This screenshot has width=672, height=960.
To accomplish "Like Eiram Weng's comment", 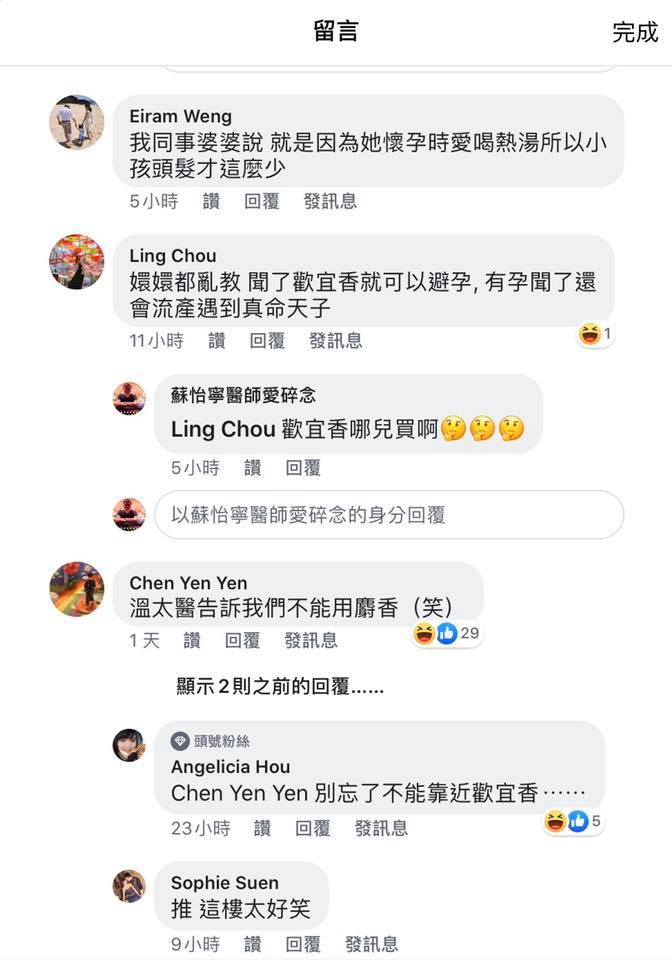I will pyautogui.click(x=211, y=201).
